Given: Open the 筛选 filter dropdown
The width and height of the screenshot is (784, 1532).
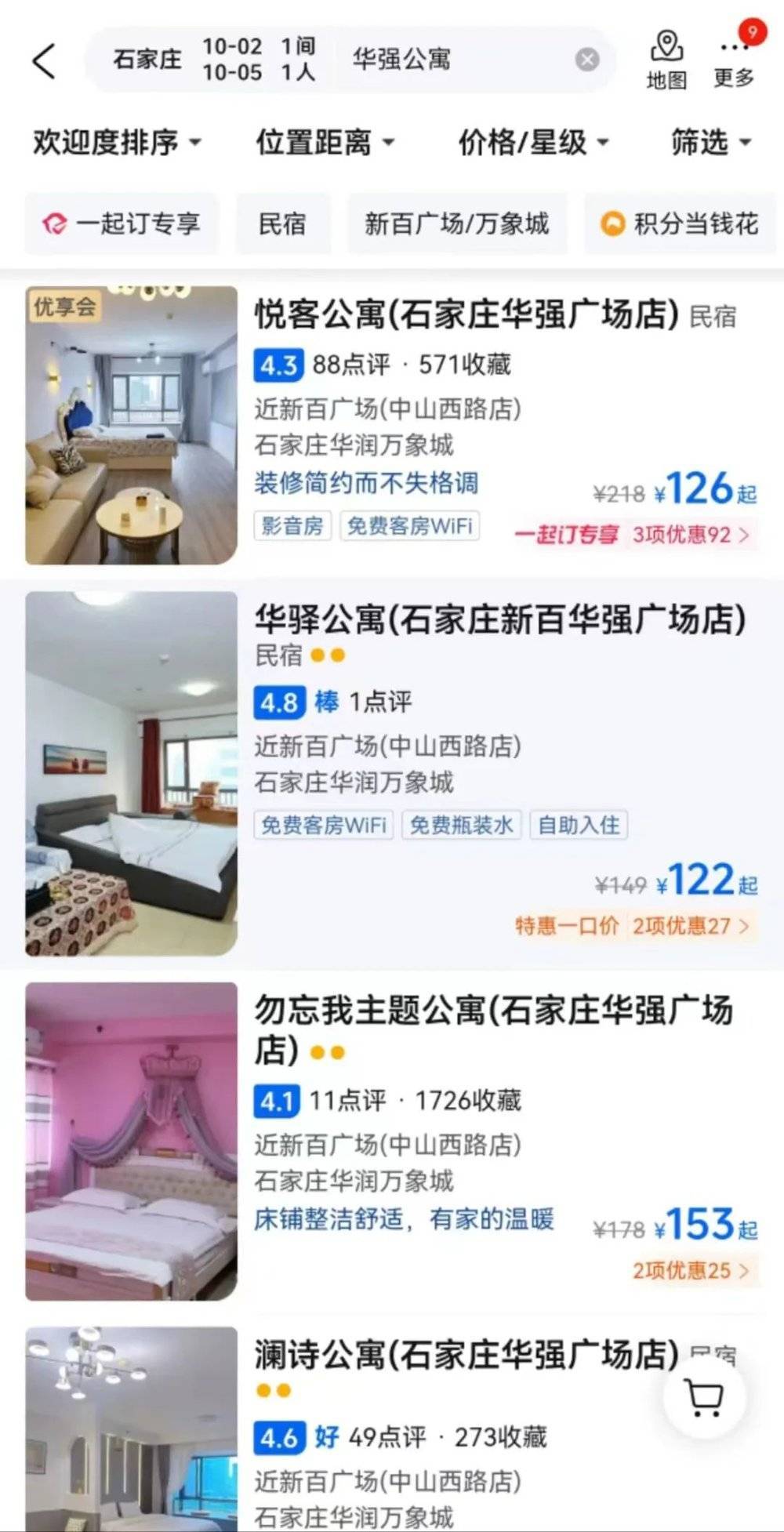Looking at the screenshot, I should (710, 143).
